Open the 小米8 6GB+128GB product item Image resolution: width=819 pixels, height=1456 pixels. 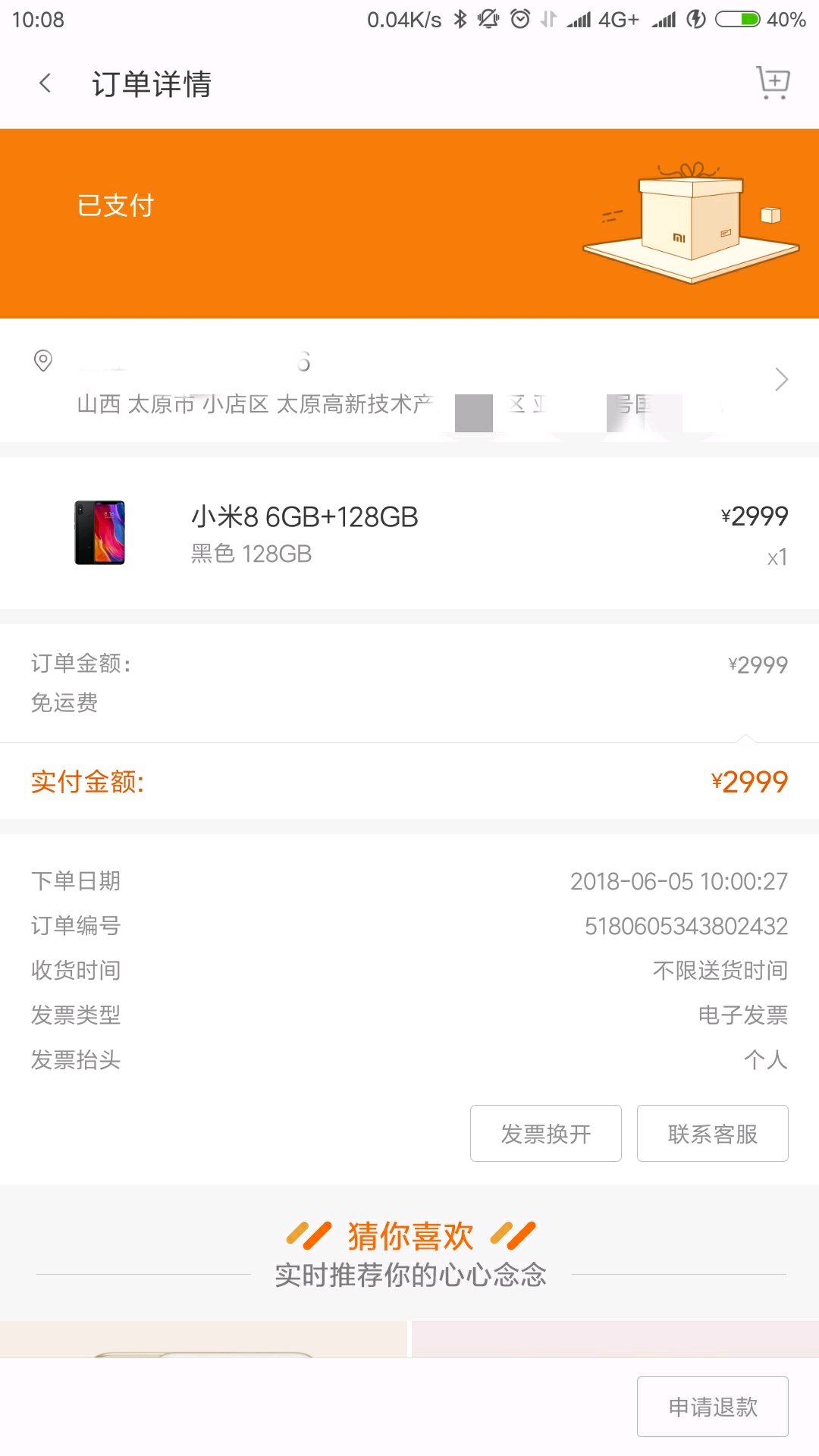(x=409, y=533)
